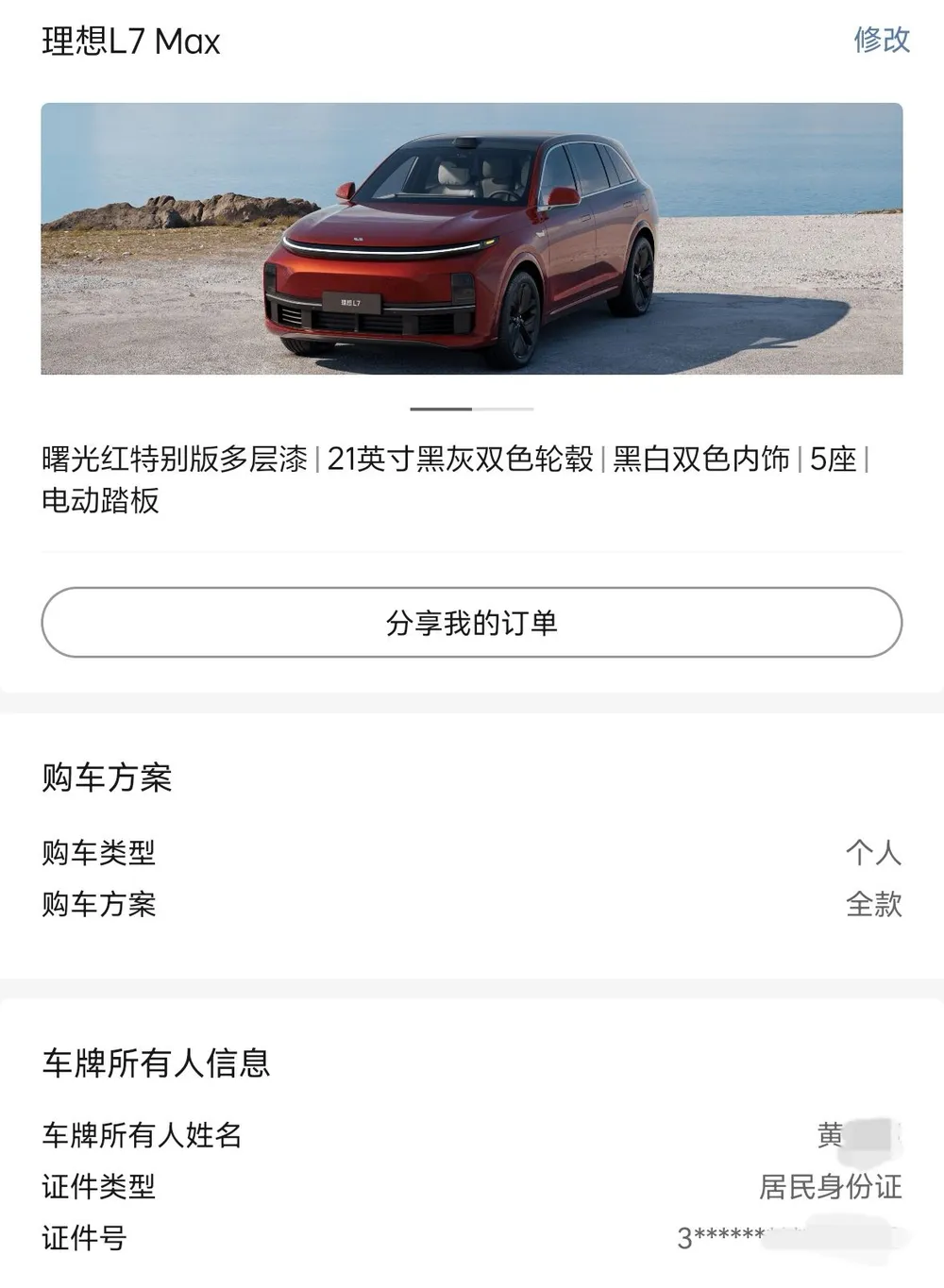944x1288 pixels.
Task: Tap 修改 to edit the order
Action: (882, 40)
